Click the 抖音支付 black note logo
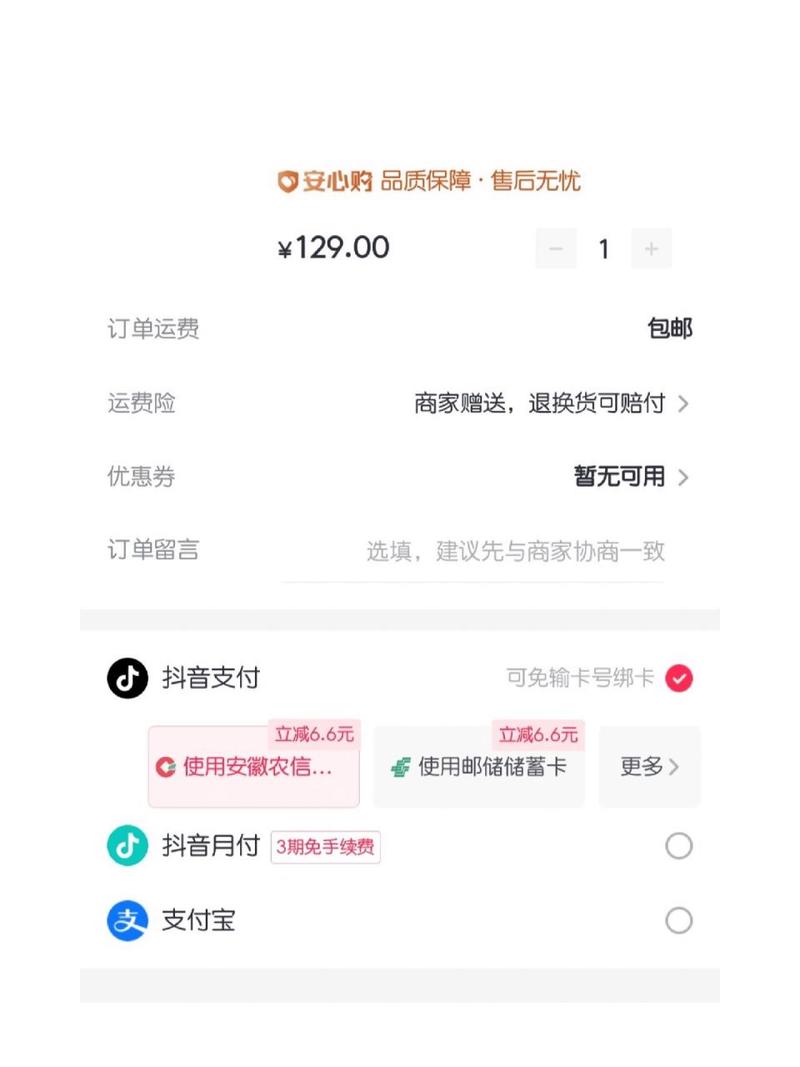 (127, 678)
